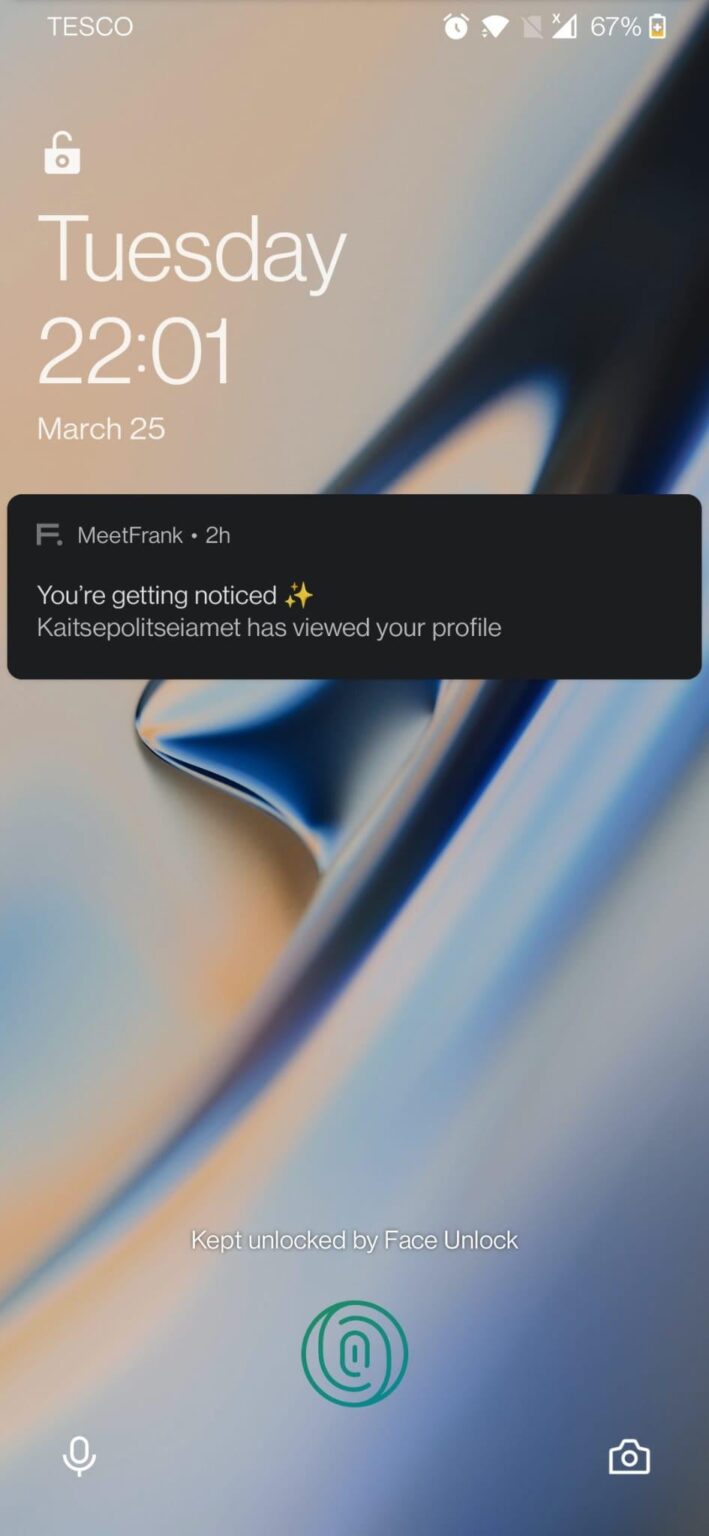Tap the unlocked padlock icon
The width and height of the screenshot is (709, 1536).
coord(62,154)
